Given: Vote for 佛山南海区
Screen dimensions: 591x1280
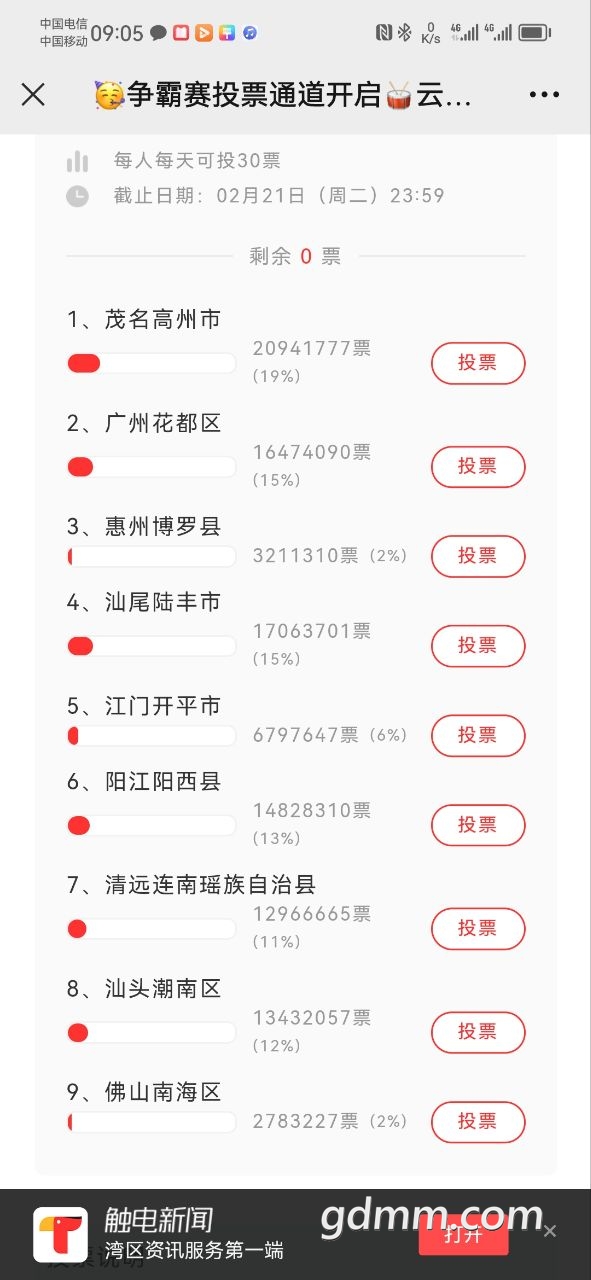Looking at the screenshot, I should tap(478, 1122).
